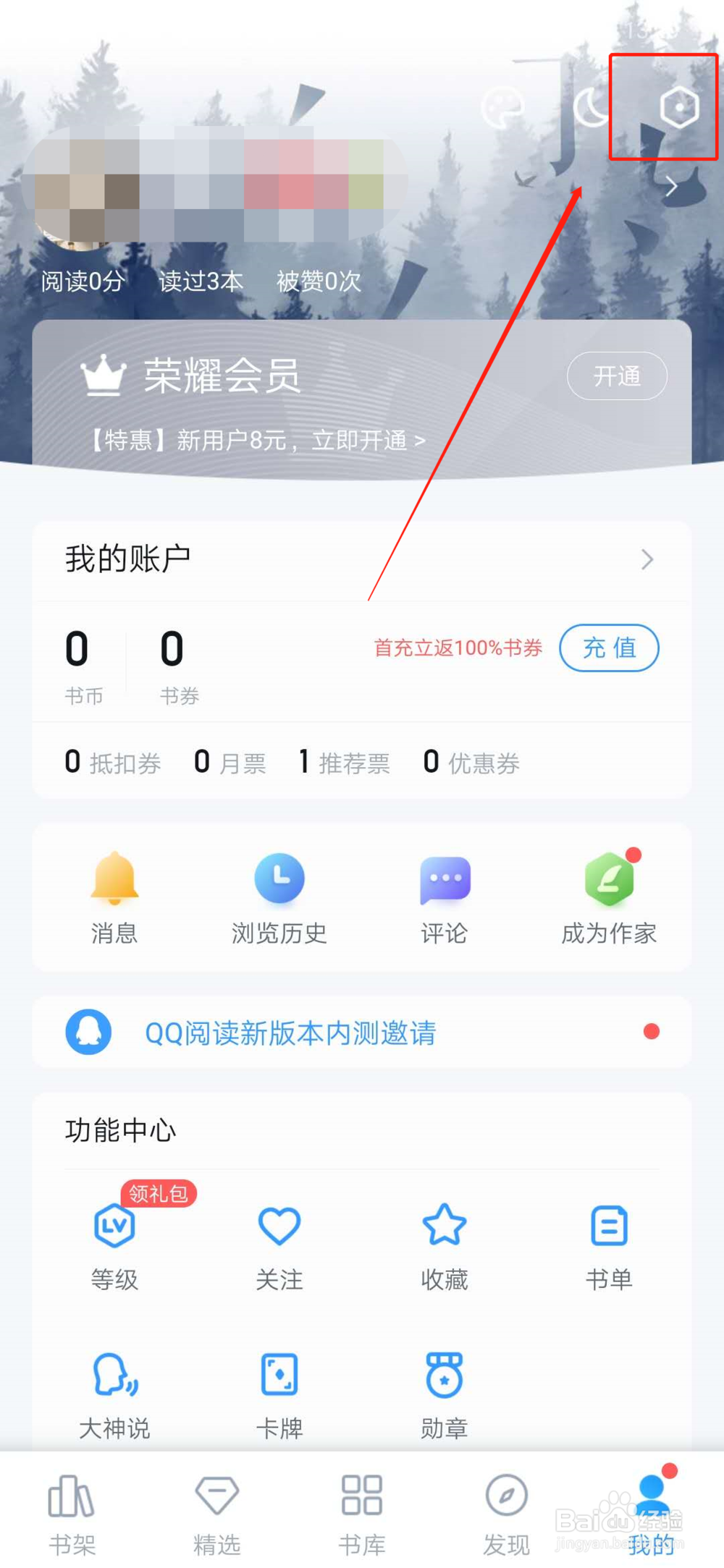Open 书单 with the document icon
Image resolution: width=724 pixels, height=1568 pixels.
(609, 1225)
